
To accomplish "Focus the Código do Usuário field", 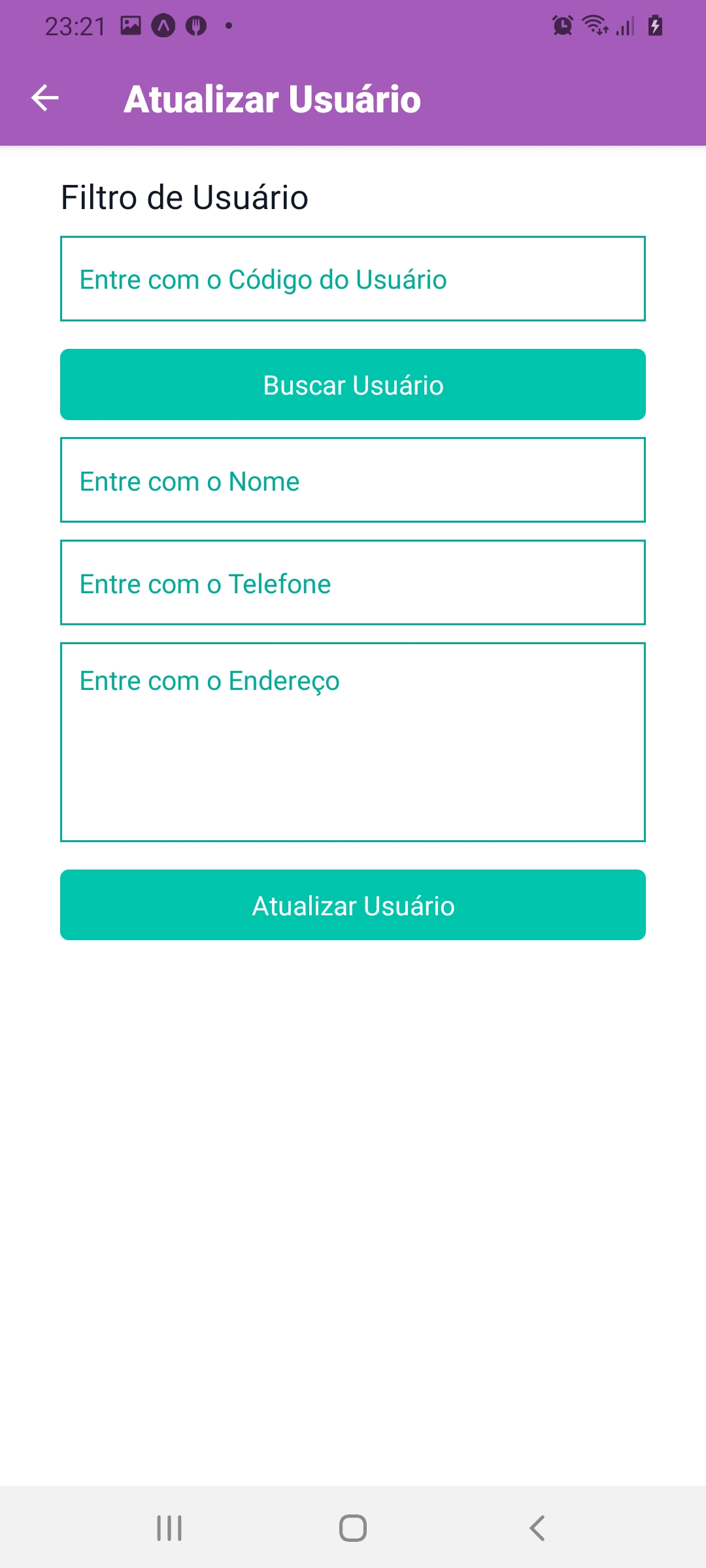I will [353, 279].
